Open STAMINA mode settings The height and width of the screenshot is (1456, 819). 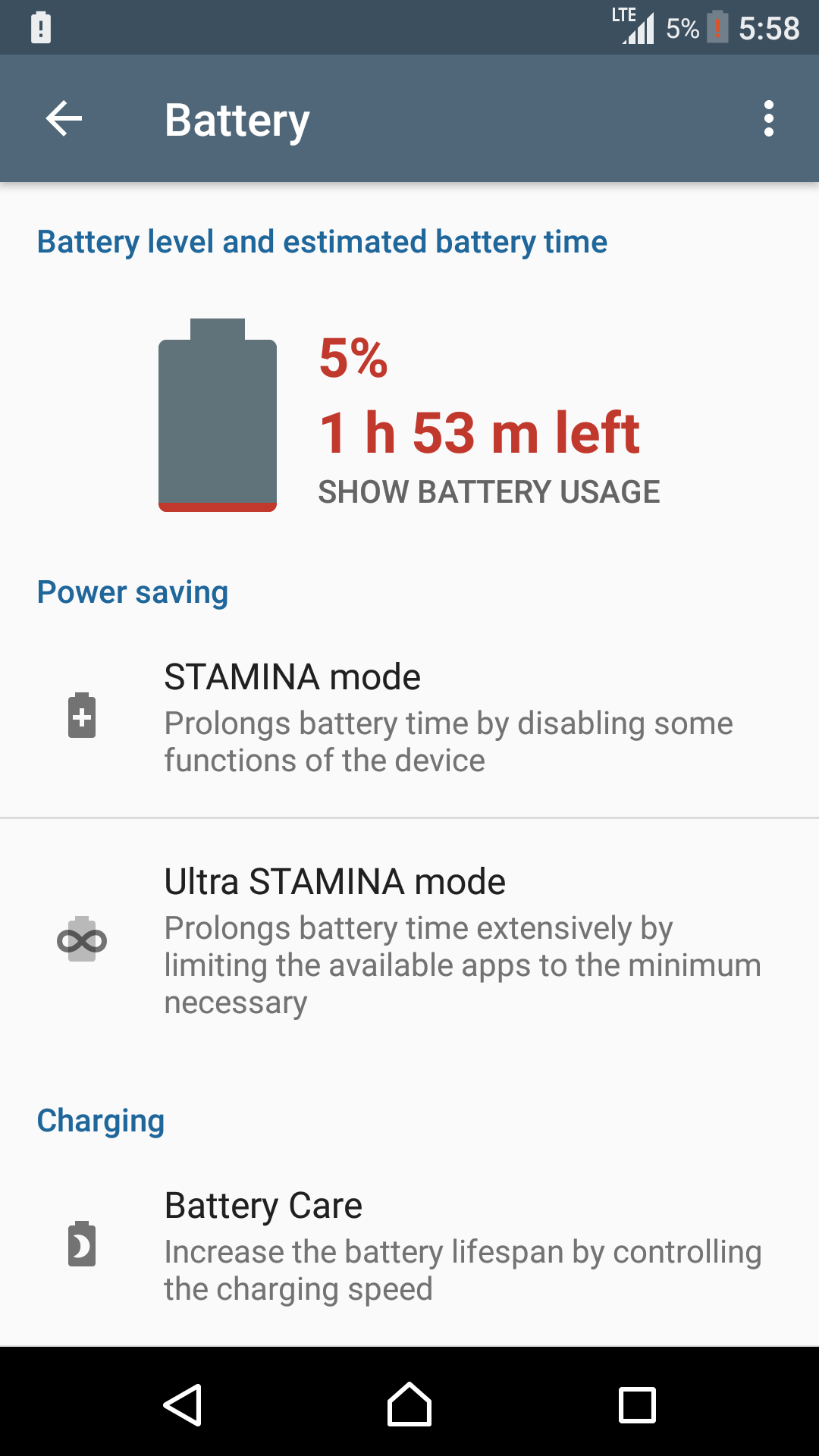pos(409,717)
